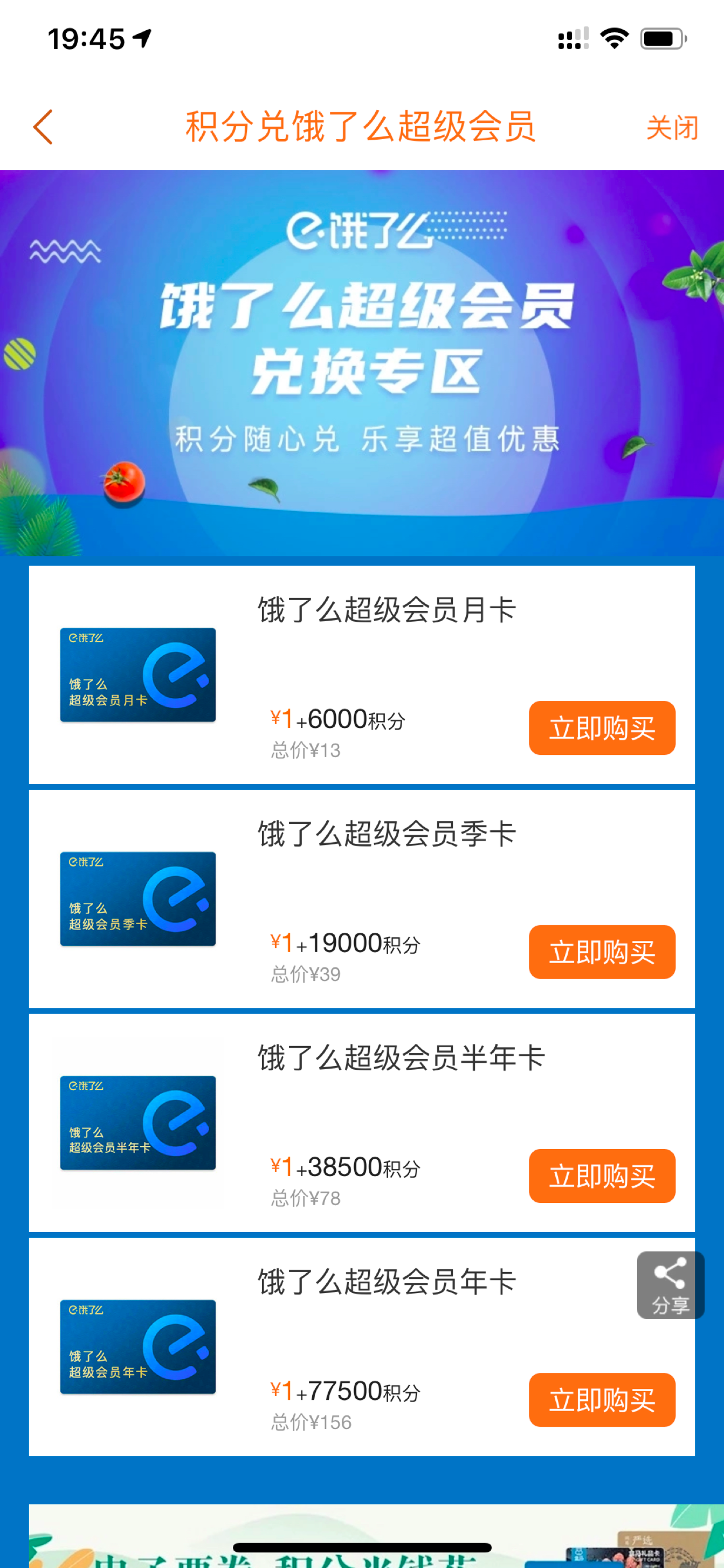724x1568 pixels.
Task: Tap 关闭 to close the page
Action: click(x=672, y=128)
